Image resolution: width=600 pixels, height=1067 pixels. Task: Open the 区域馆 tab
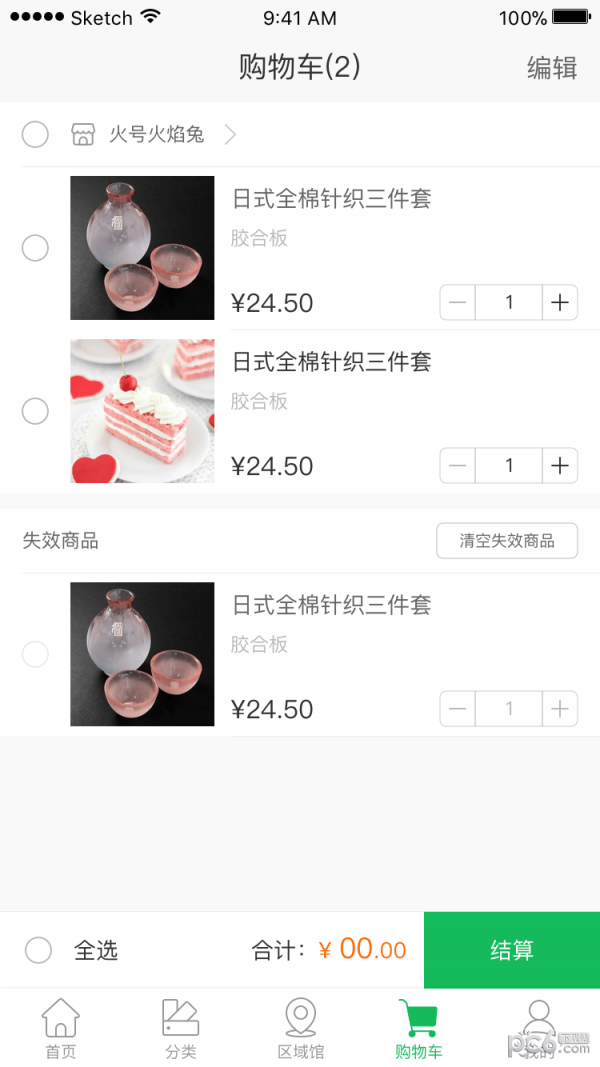tap(300, 1028)
